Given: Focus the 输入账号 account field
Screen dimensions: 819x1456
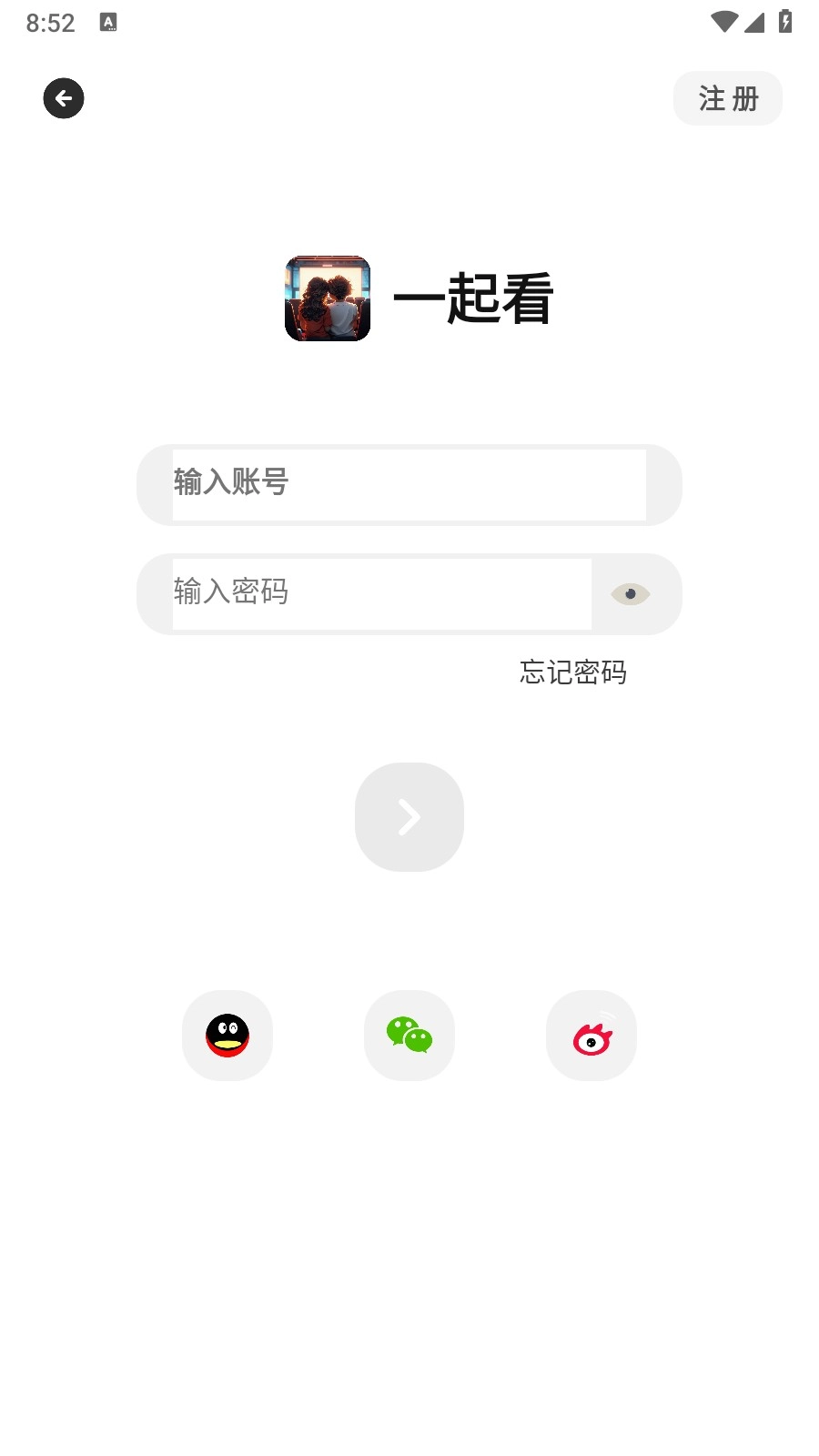Looking at the screenshot, I should coord(409,484).
